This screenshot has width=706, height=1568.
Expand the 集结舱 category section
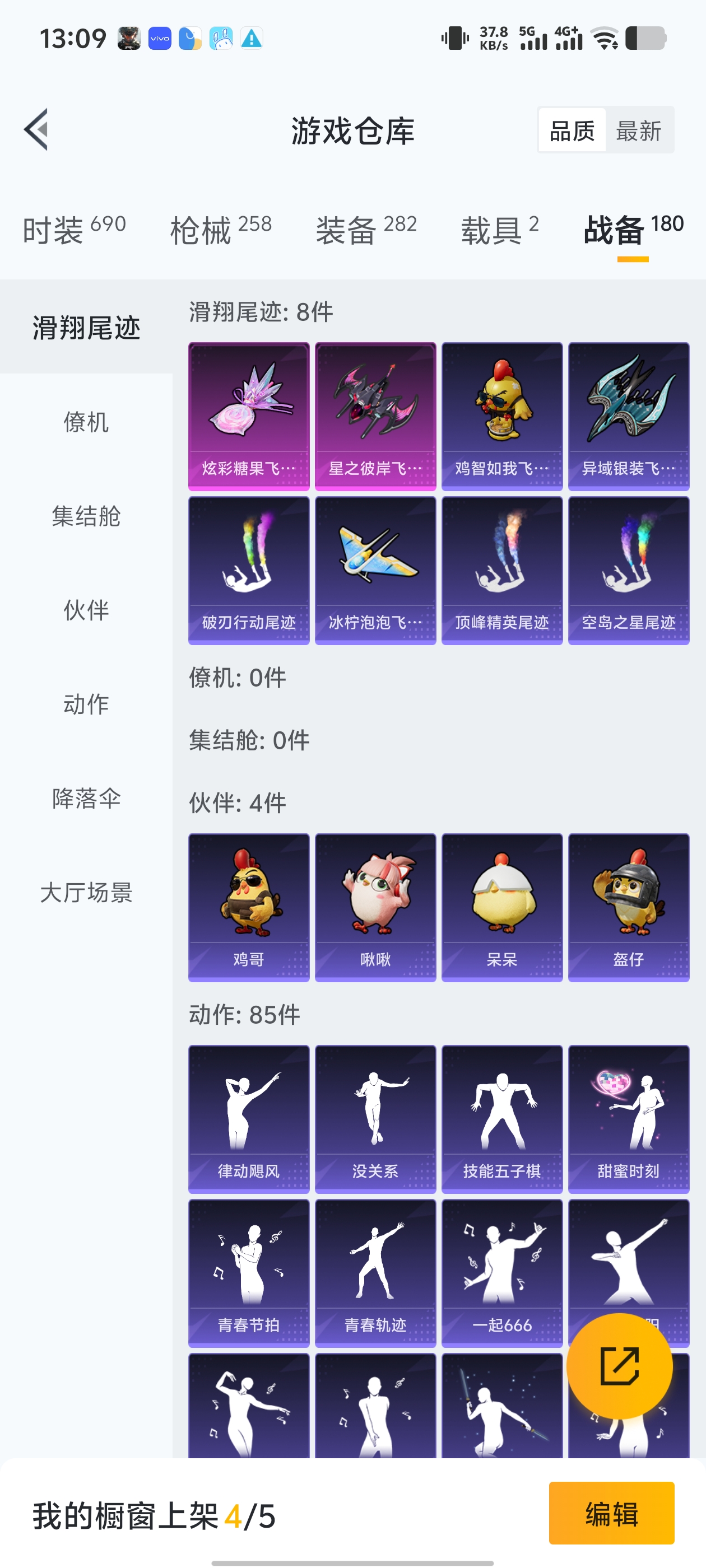pos(86,517)
